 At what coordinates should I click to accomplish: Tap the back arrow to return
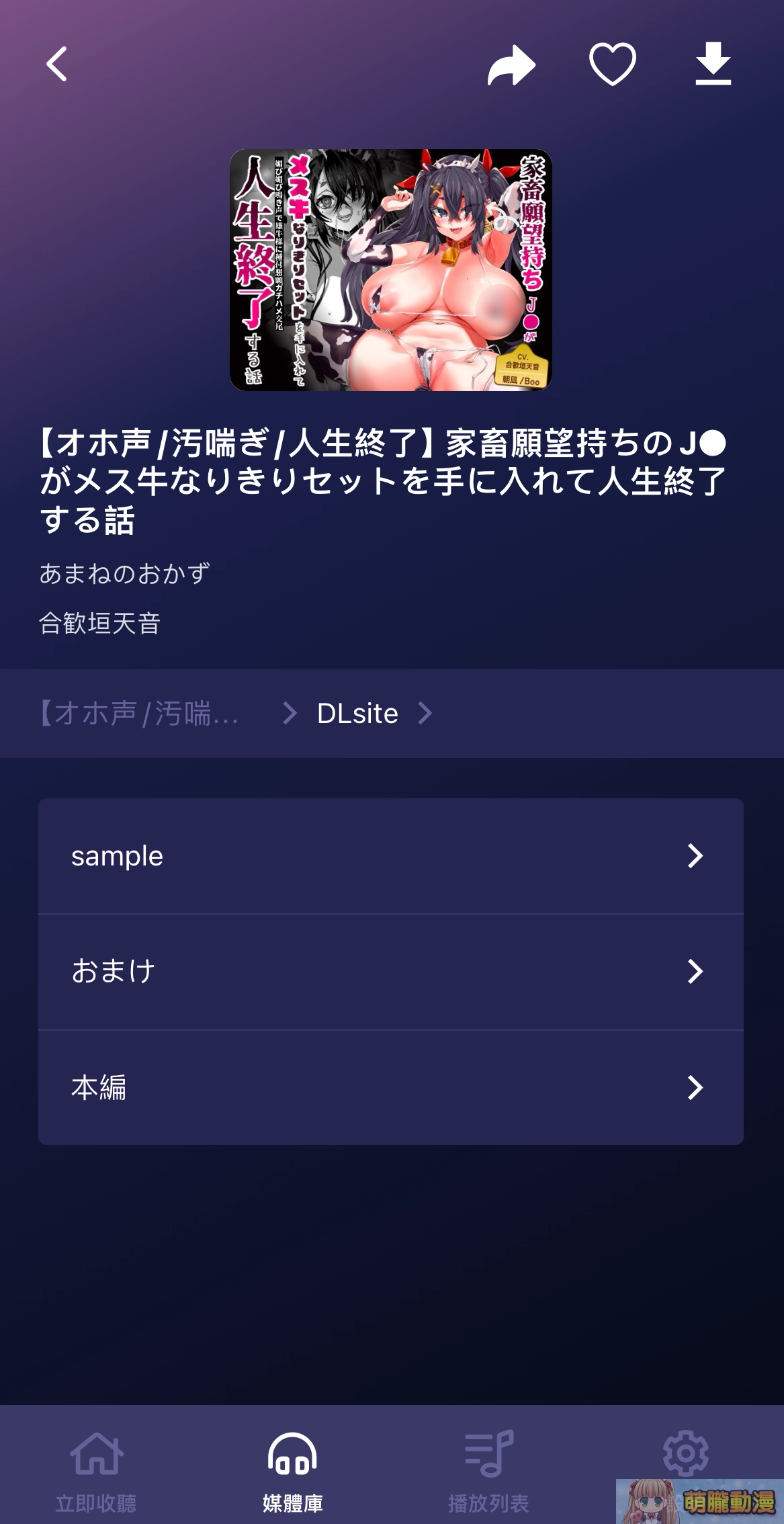click(57, 64)
